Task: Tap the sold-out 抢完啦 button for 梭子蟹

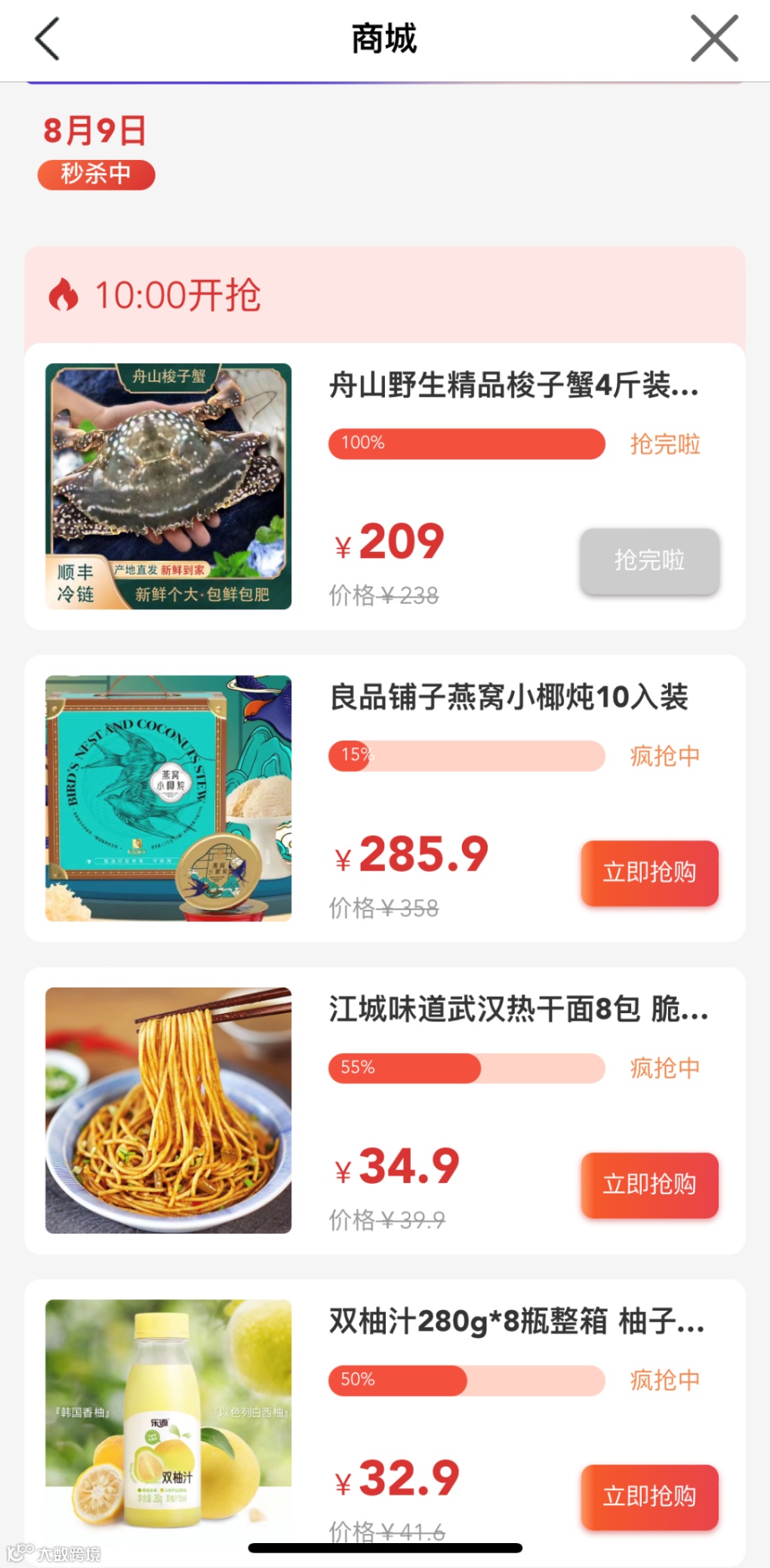Action: click(649, 561)
